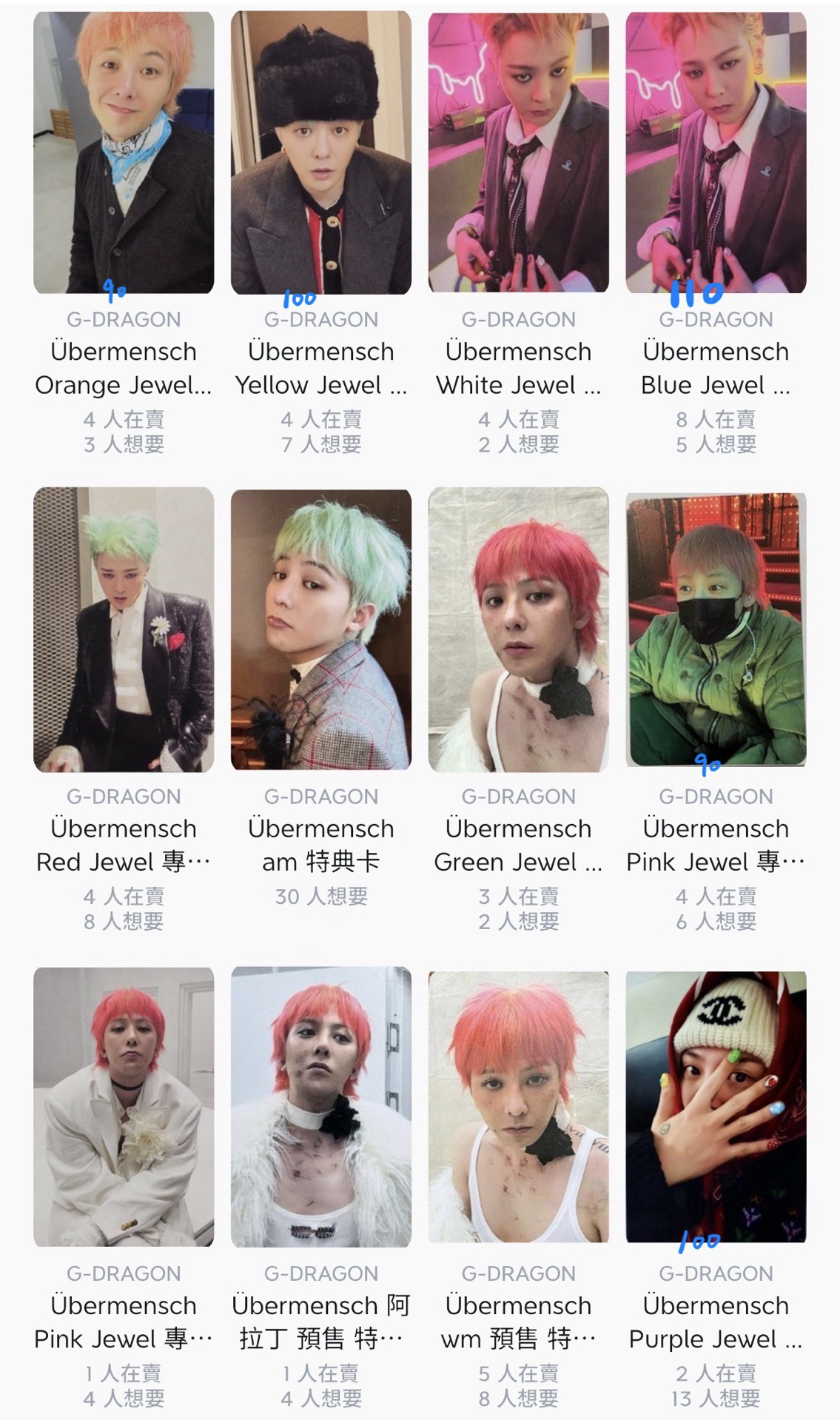
Task: Select the Übermensch Yellow Jewel card
Action: (x=321, y=152)
